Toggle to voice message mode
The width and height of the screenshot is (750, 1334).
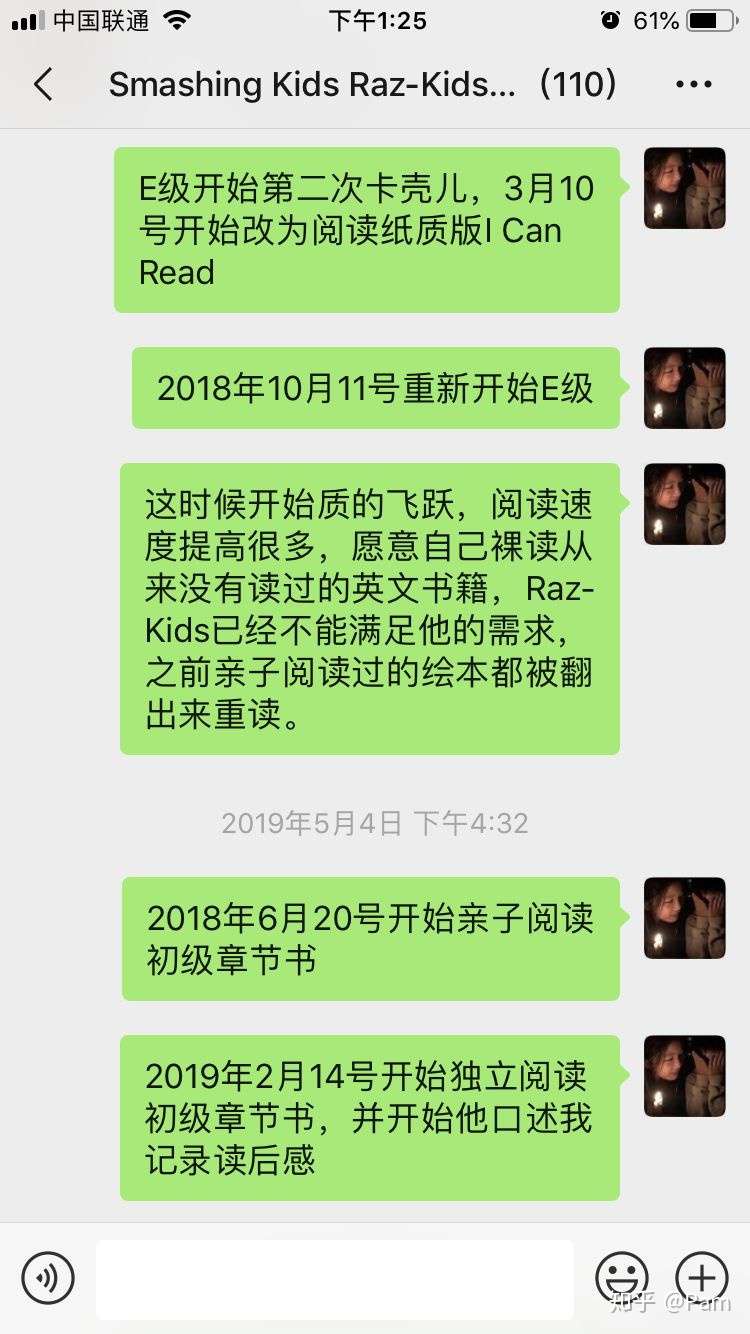point(48,1278)
